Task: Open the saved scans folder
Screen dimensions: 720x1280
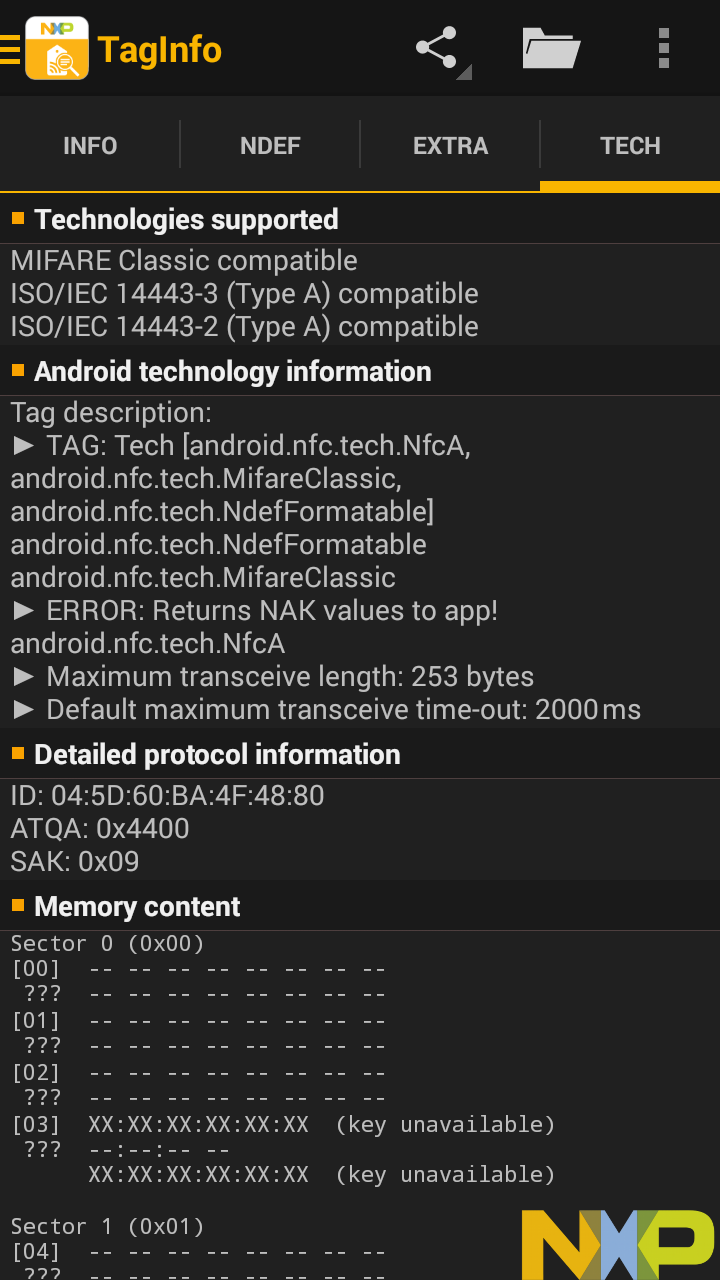Action: pyautogui.click(x=551, y=48)
